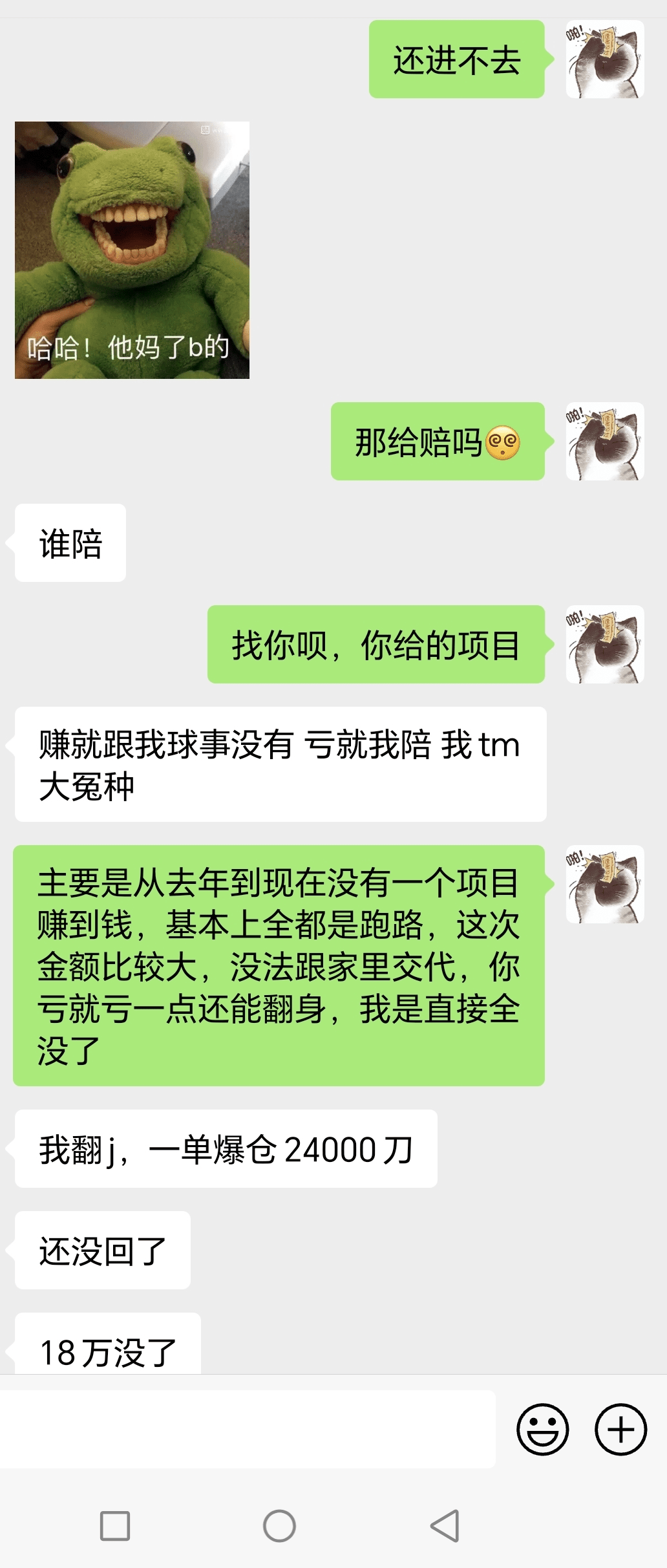Open the recent apps view

(x=115, y=1526)
